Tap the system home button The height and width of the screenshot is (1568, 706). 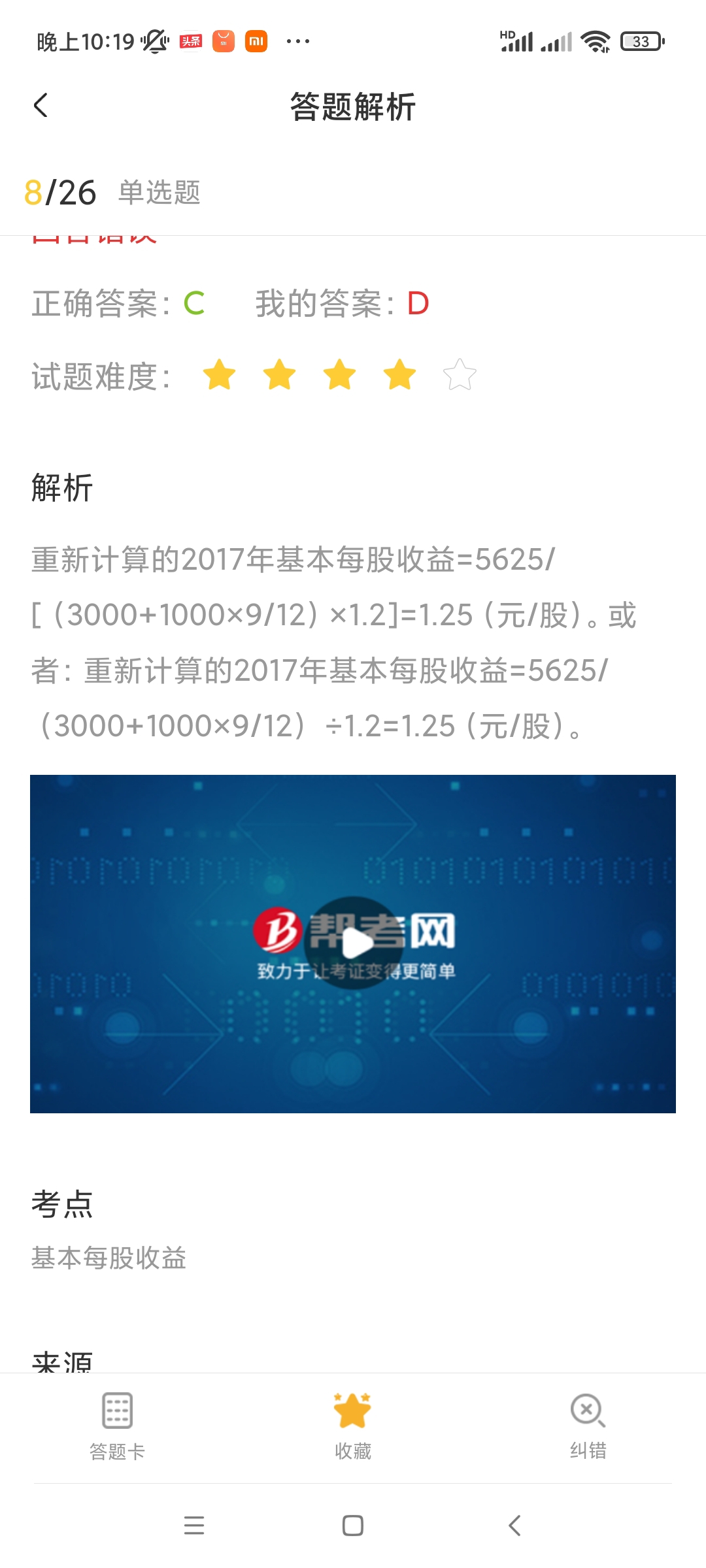click(x=353, y=1526)
